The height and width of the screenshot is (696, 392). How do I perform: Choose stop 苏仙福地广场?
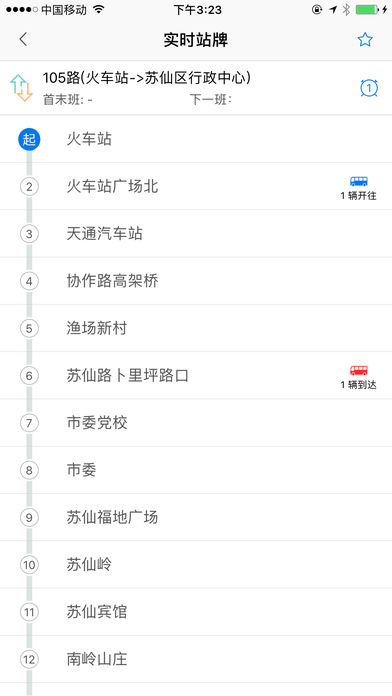point(196,517)
